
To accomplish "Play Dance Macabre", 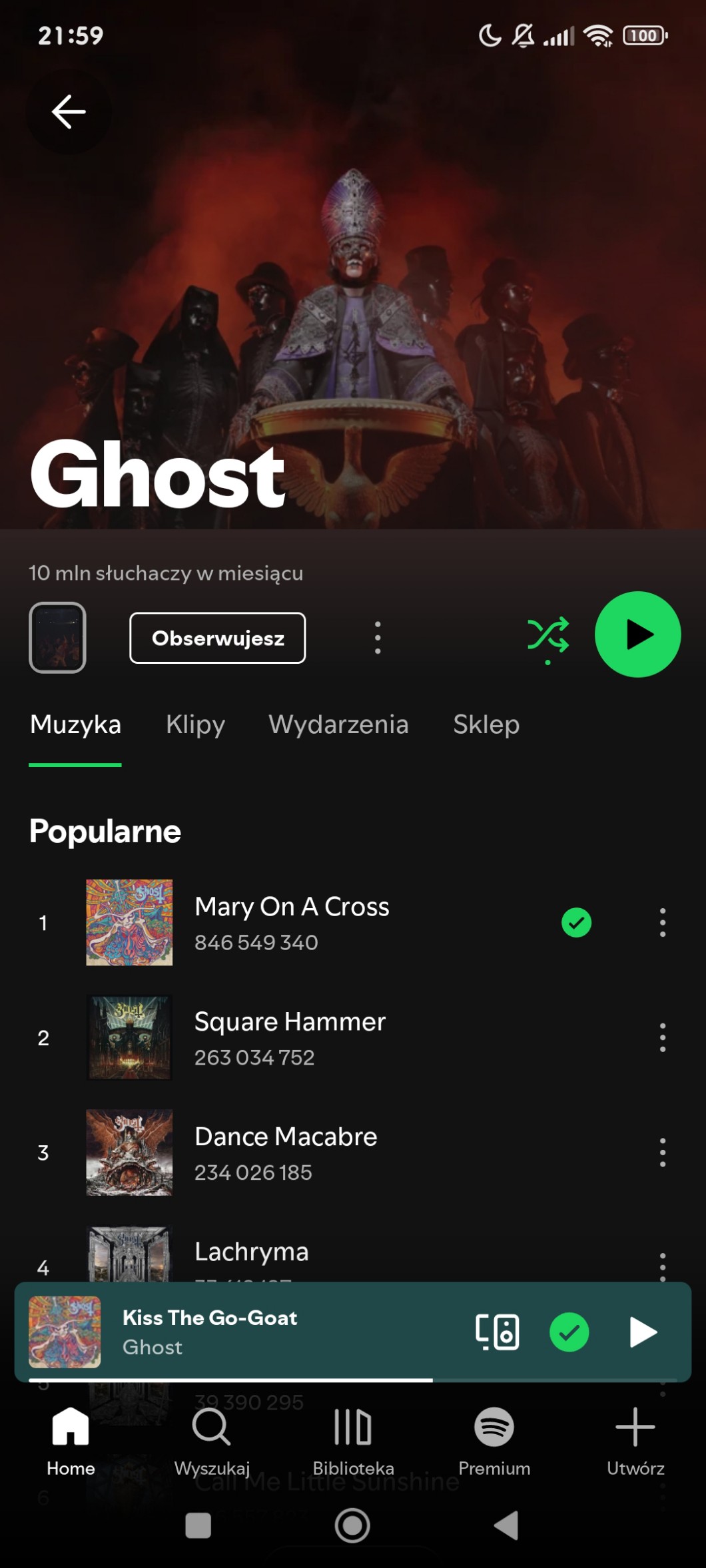I will point(286,1153).
